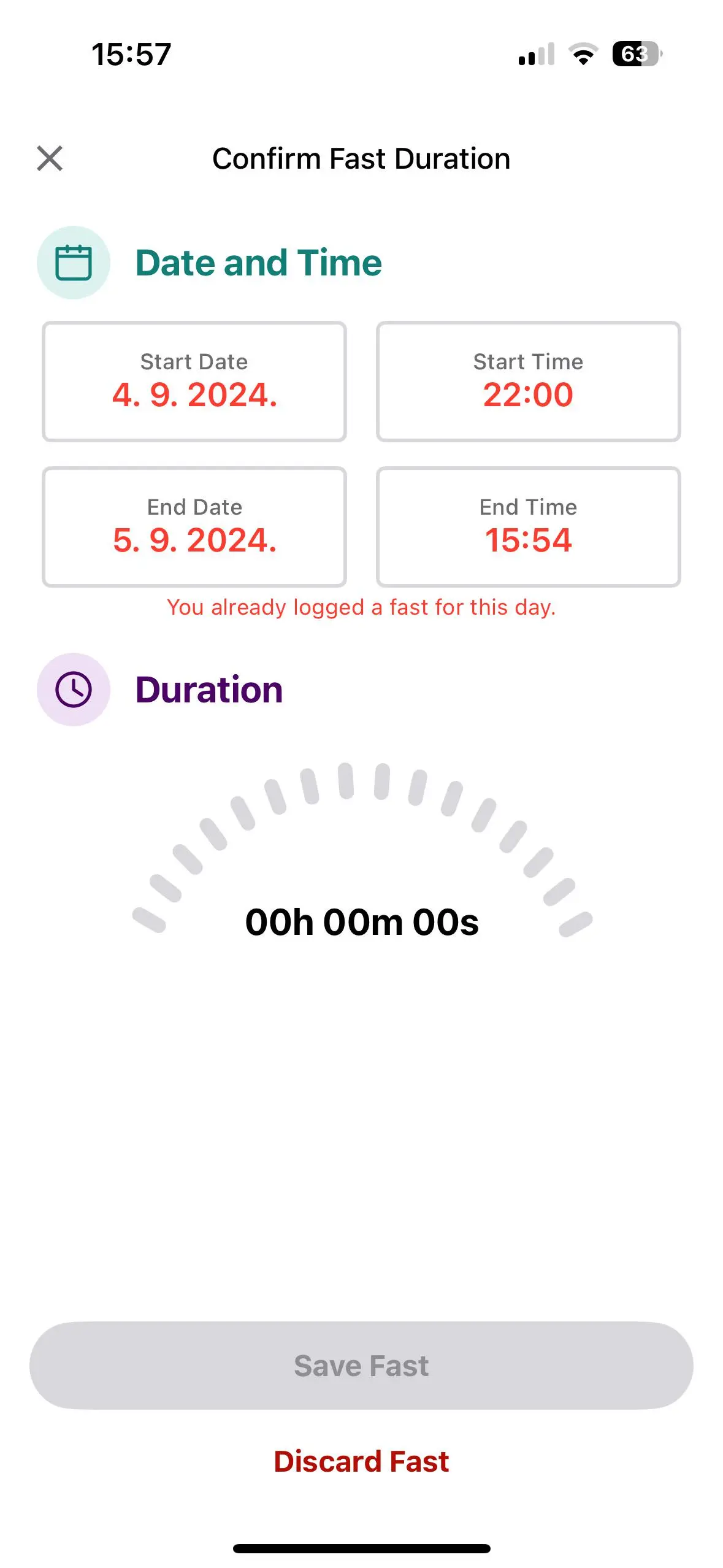Open the Start Time field showing 22:00
Screen dimensions: 723x1568
528,380
